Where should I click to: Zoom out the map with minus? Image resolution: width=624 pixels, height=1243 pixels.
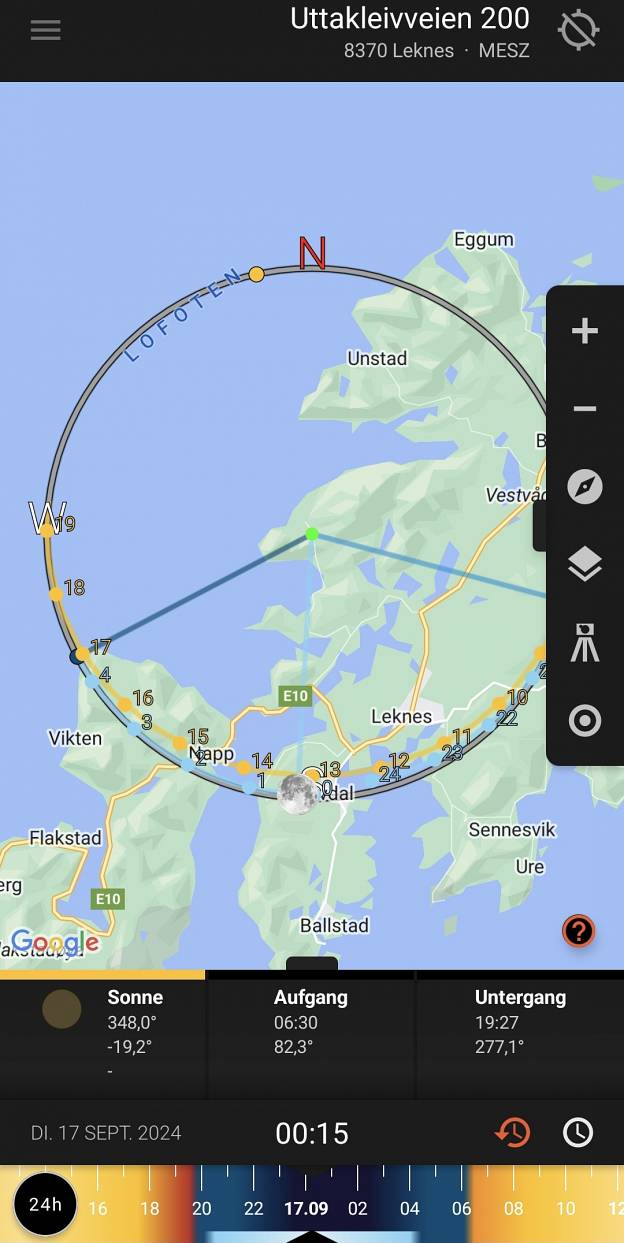coord(585,409)
